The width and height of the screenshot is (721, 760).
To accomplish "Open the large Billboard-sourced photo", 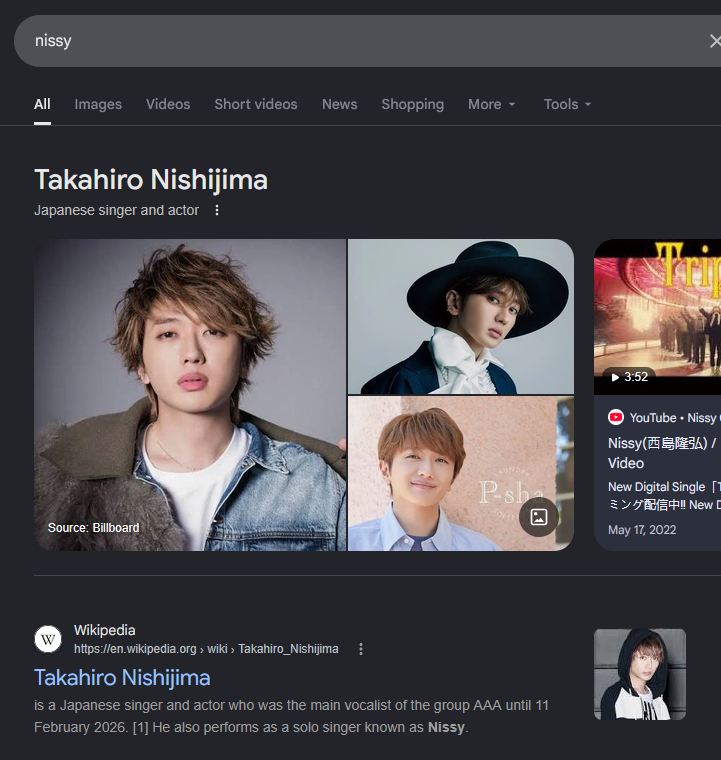I will 190,395.
